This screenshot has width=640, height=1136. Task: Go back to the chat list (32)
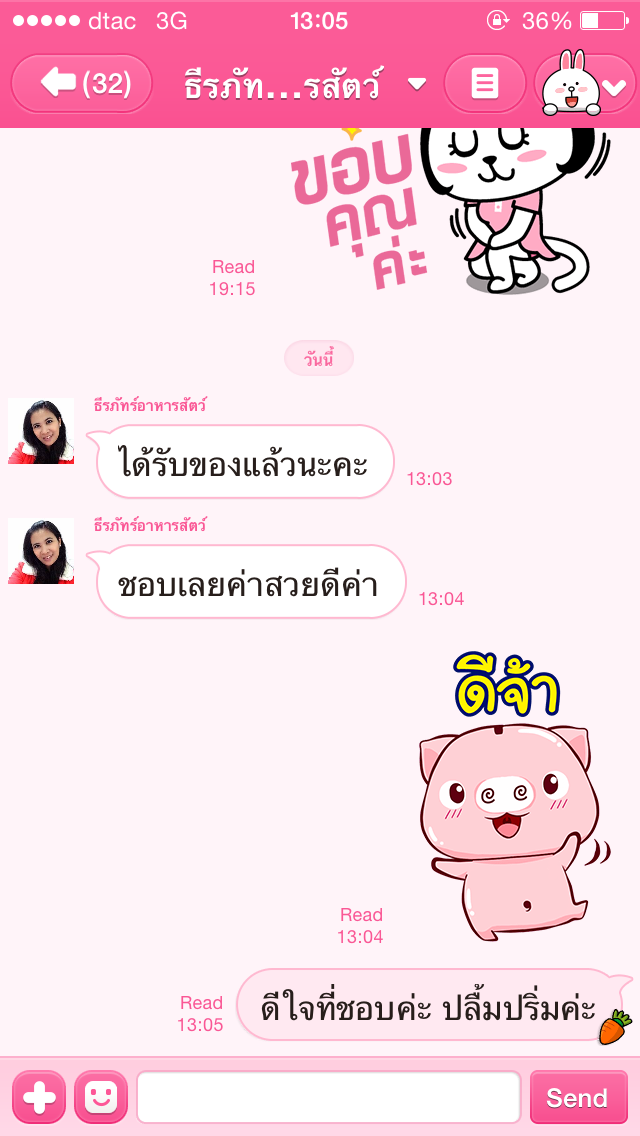(82, 84)
